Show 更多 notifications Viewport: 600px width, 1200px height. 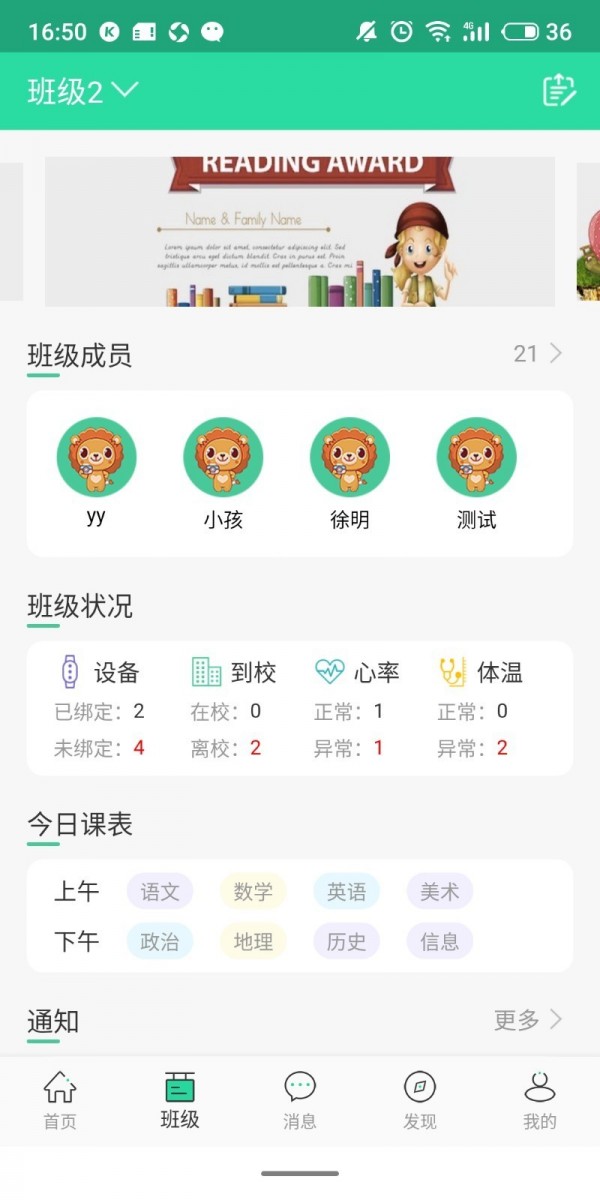point(528,1020)
